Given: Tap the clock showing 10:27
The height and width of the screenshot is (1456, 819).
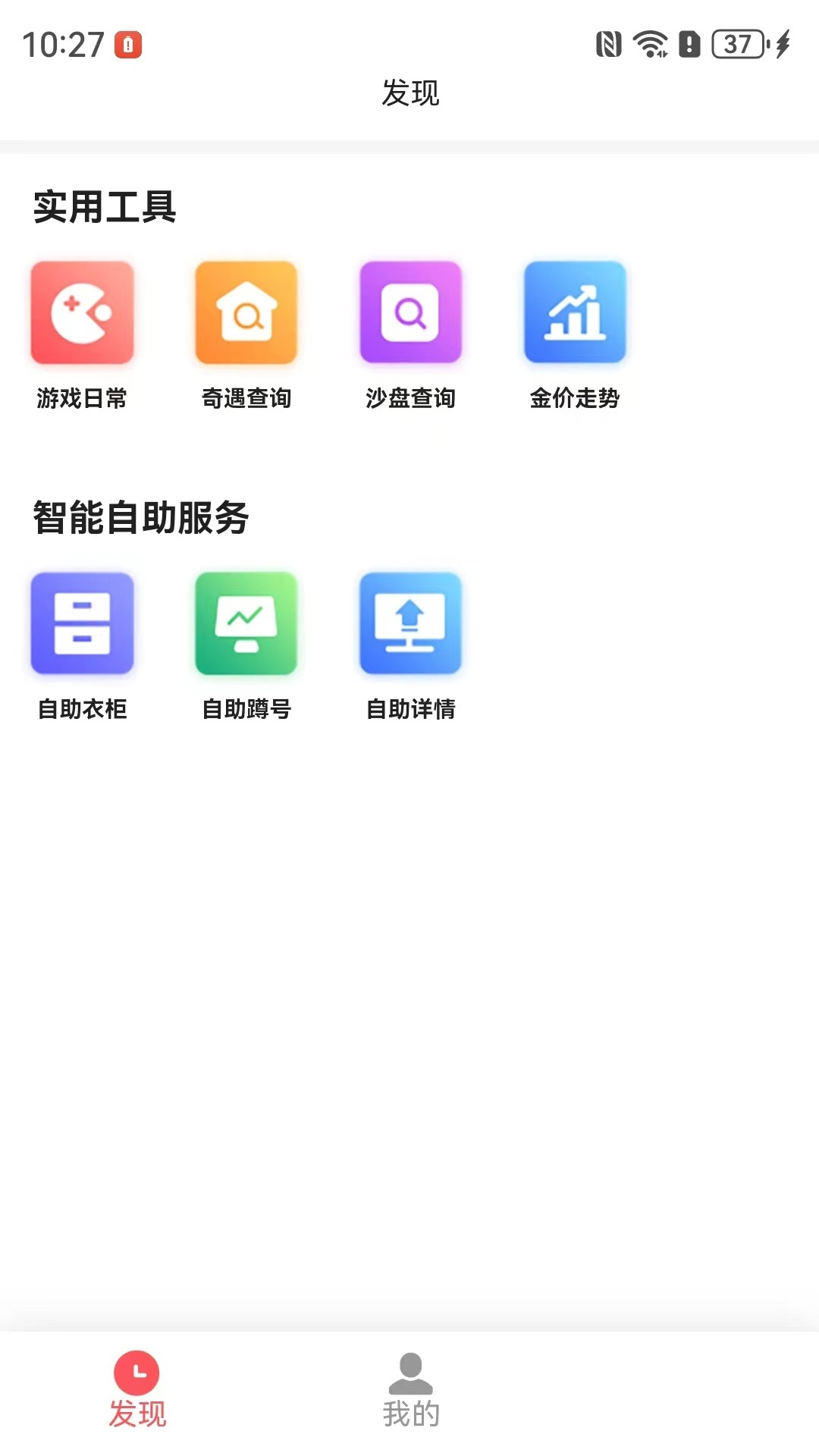Looking at the screenshot, I should [64, 42].
